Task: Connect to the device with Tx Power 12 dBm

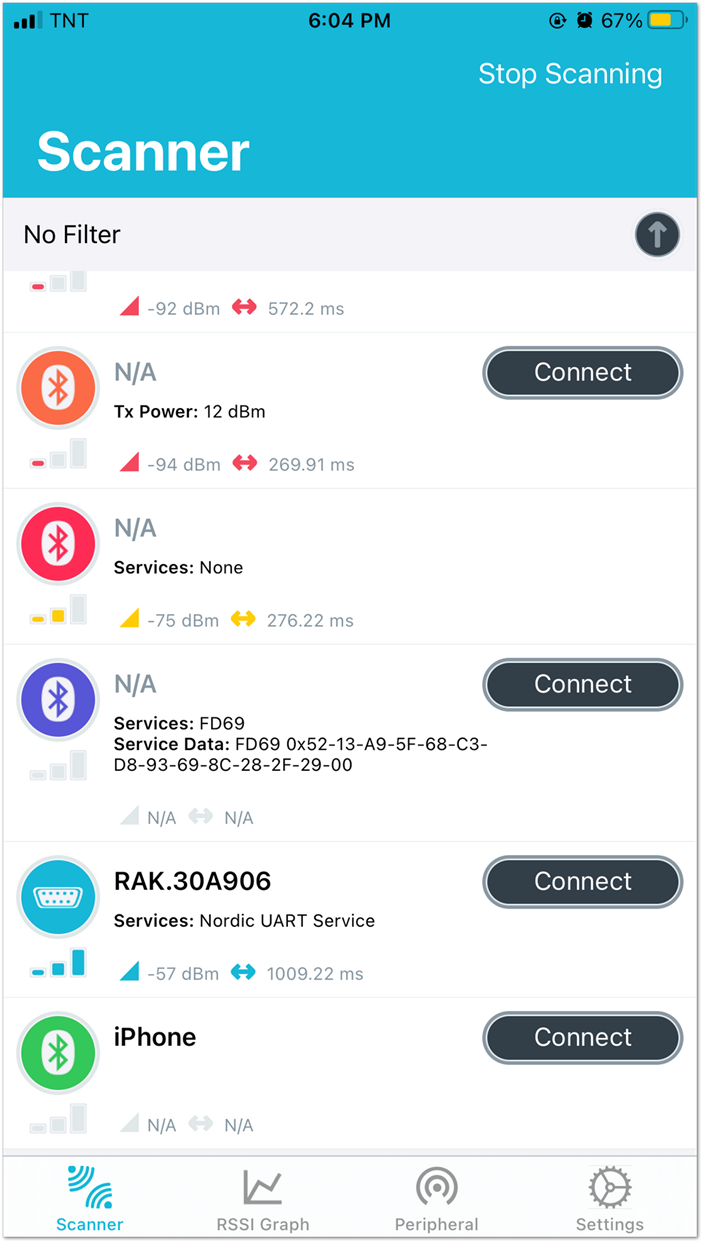Action: [x=583, y=373]
